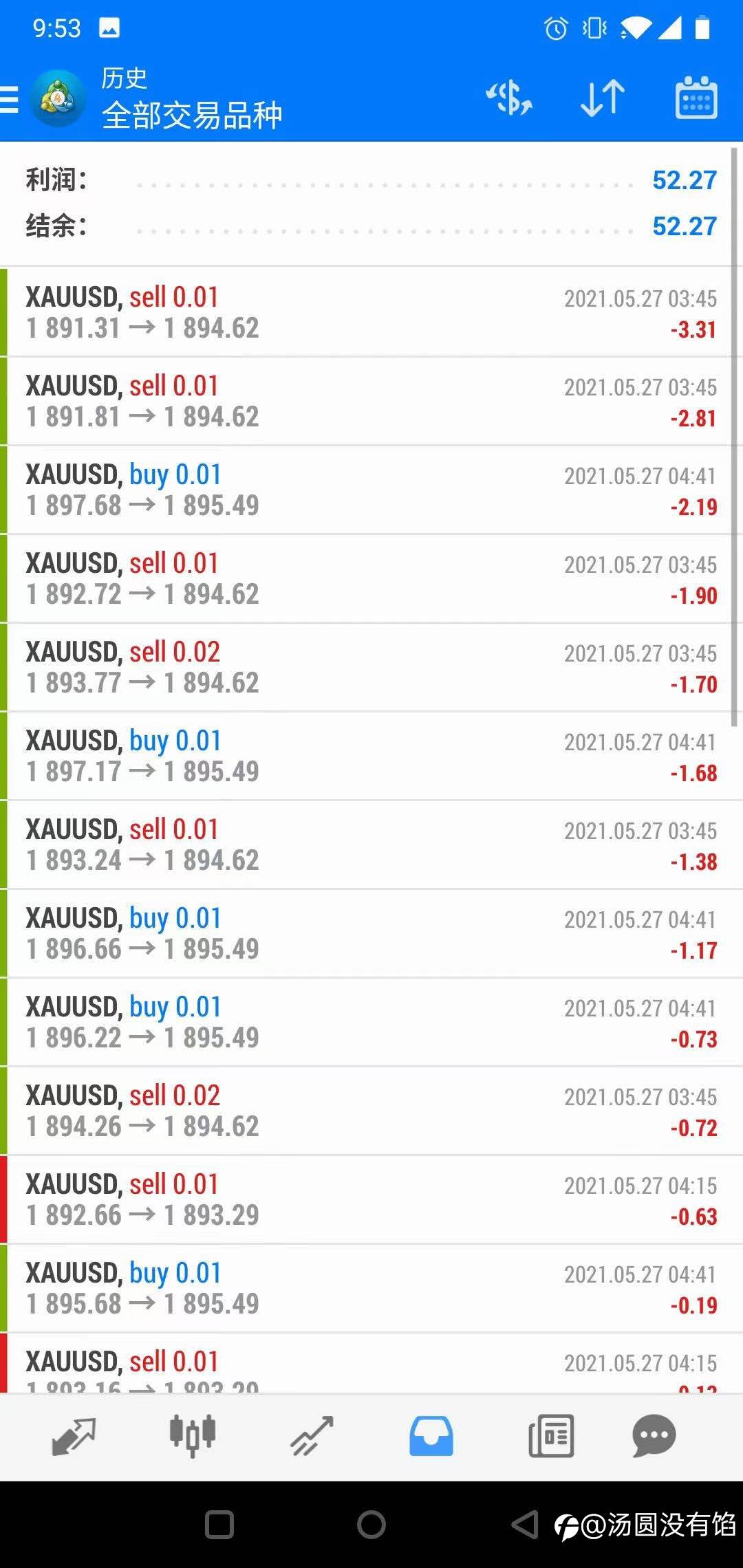
Task: View the sell 0.02 trade at 1 894.26
Action: [x=371, y=1111]
